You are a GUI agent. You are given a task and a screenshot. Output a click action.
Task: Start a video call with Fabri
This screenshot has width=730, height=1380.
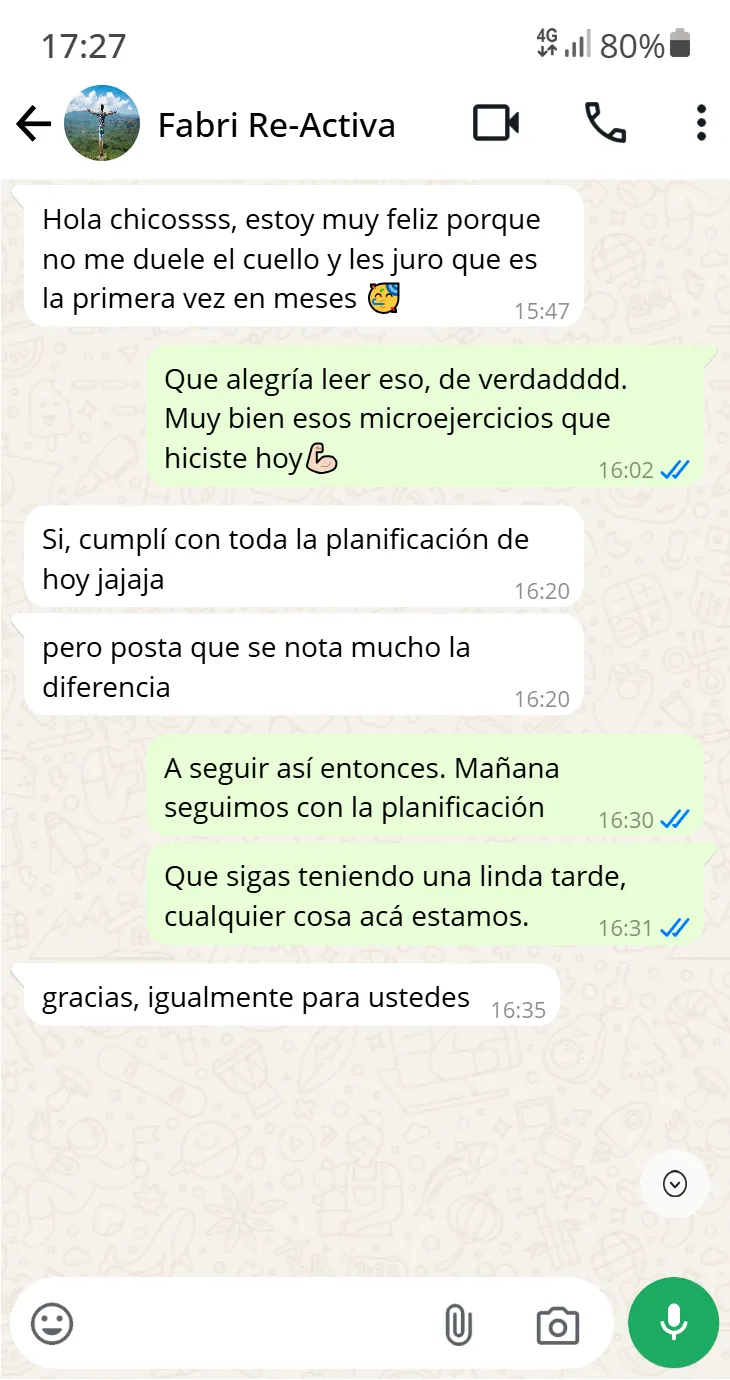click(496, 123)
